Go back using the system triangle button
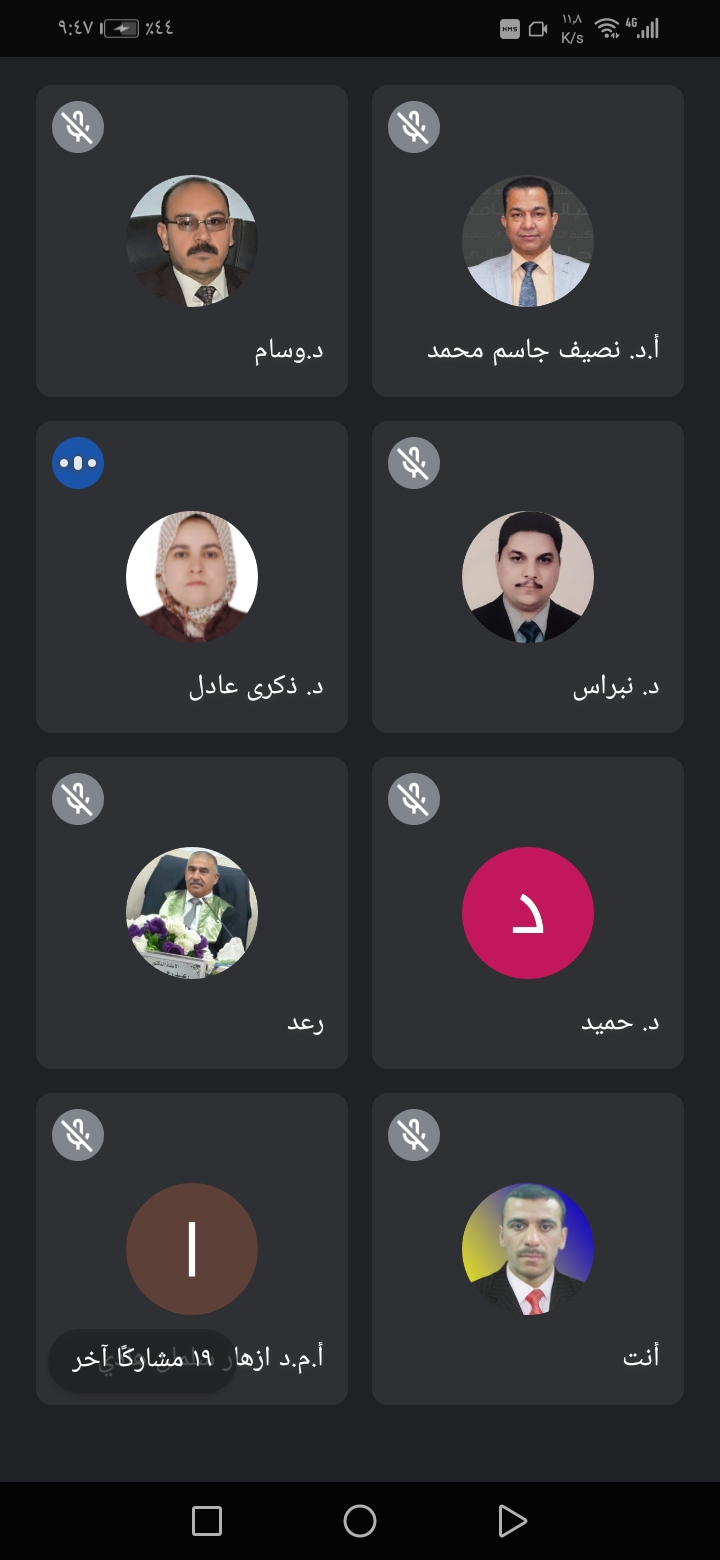The image size is (720, 1560). pos(512,1521)
